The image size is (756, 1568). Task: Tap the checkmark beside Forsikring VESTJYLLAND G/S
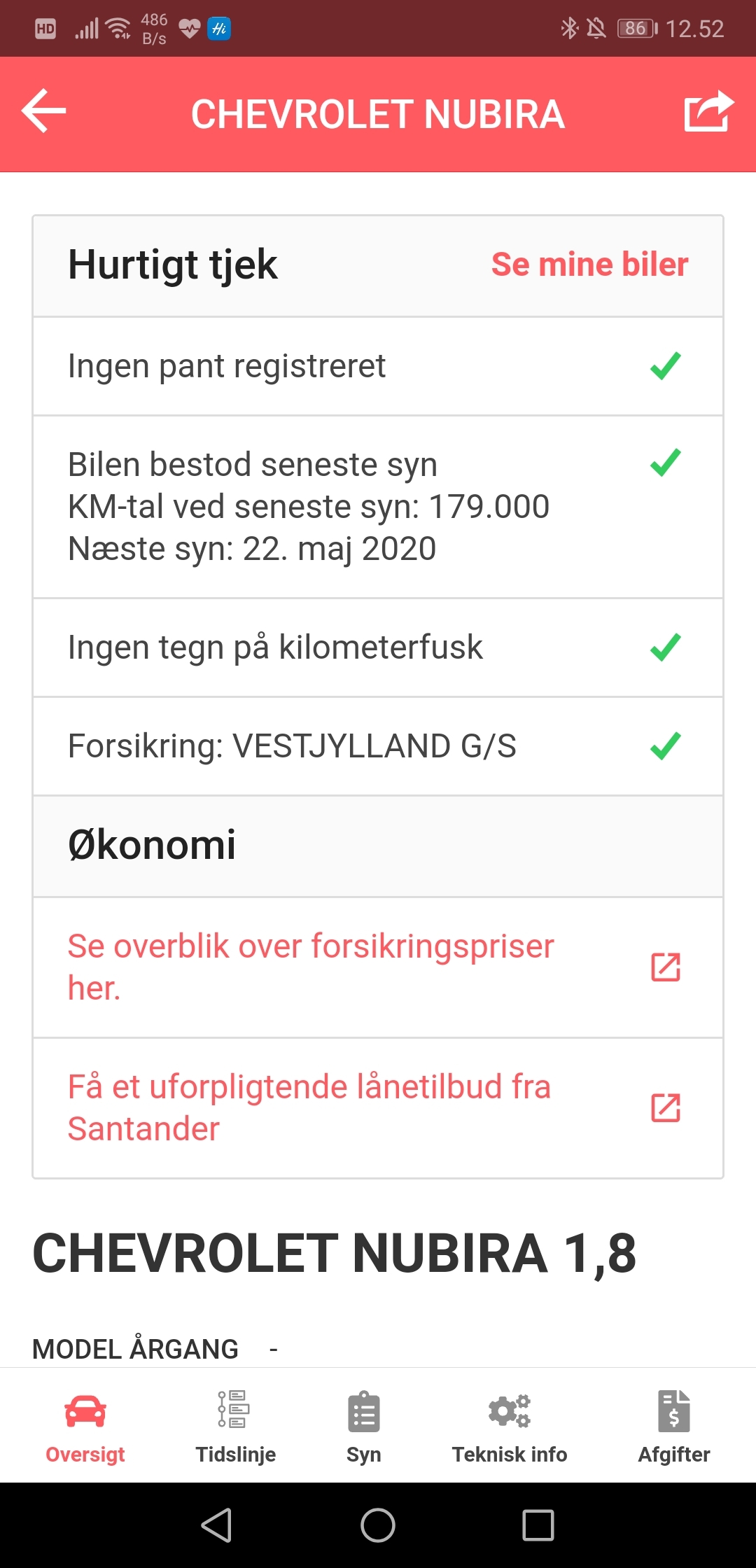[x=665, y=745]
